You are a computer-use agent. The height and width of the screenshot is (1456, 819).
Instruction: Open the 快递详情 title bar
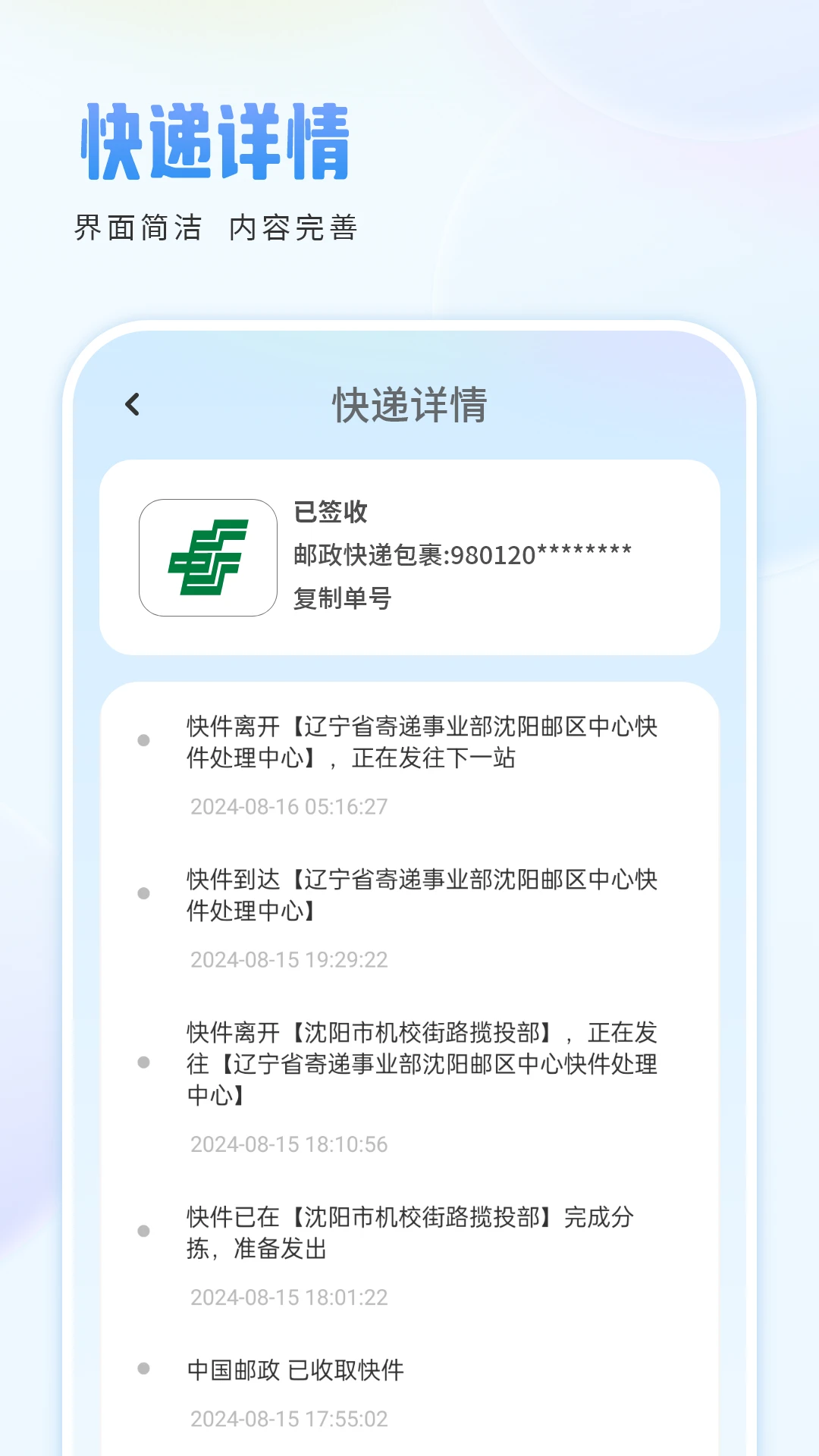tap(409, 406)
